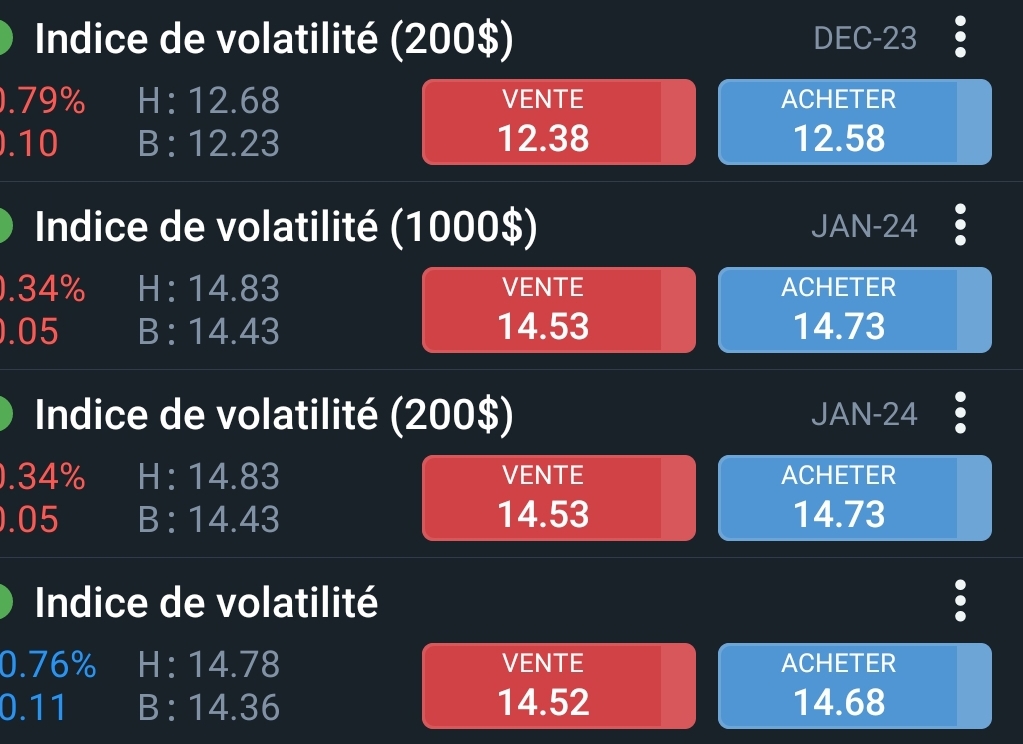The height and width of the screenshot is (744, 1023).
Task: Open overflow menu for the DEC-23 volatility index
Action: click(960, 38)
